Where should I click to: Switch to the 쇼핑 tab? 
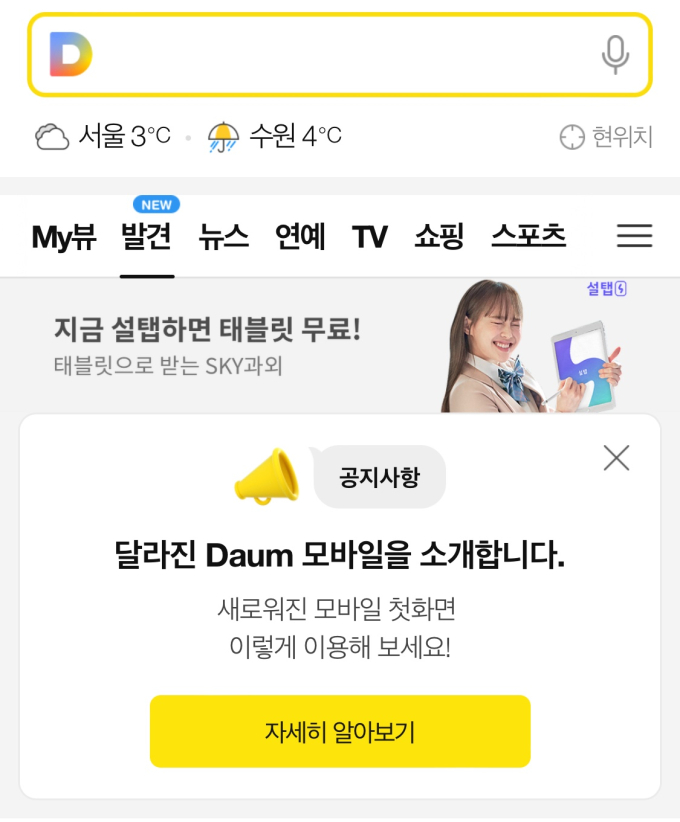(439, 237)
